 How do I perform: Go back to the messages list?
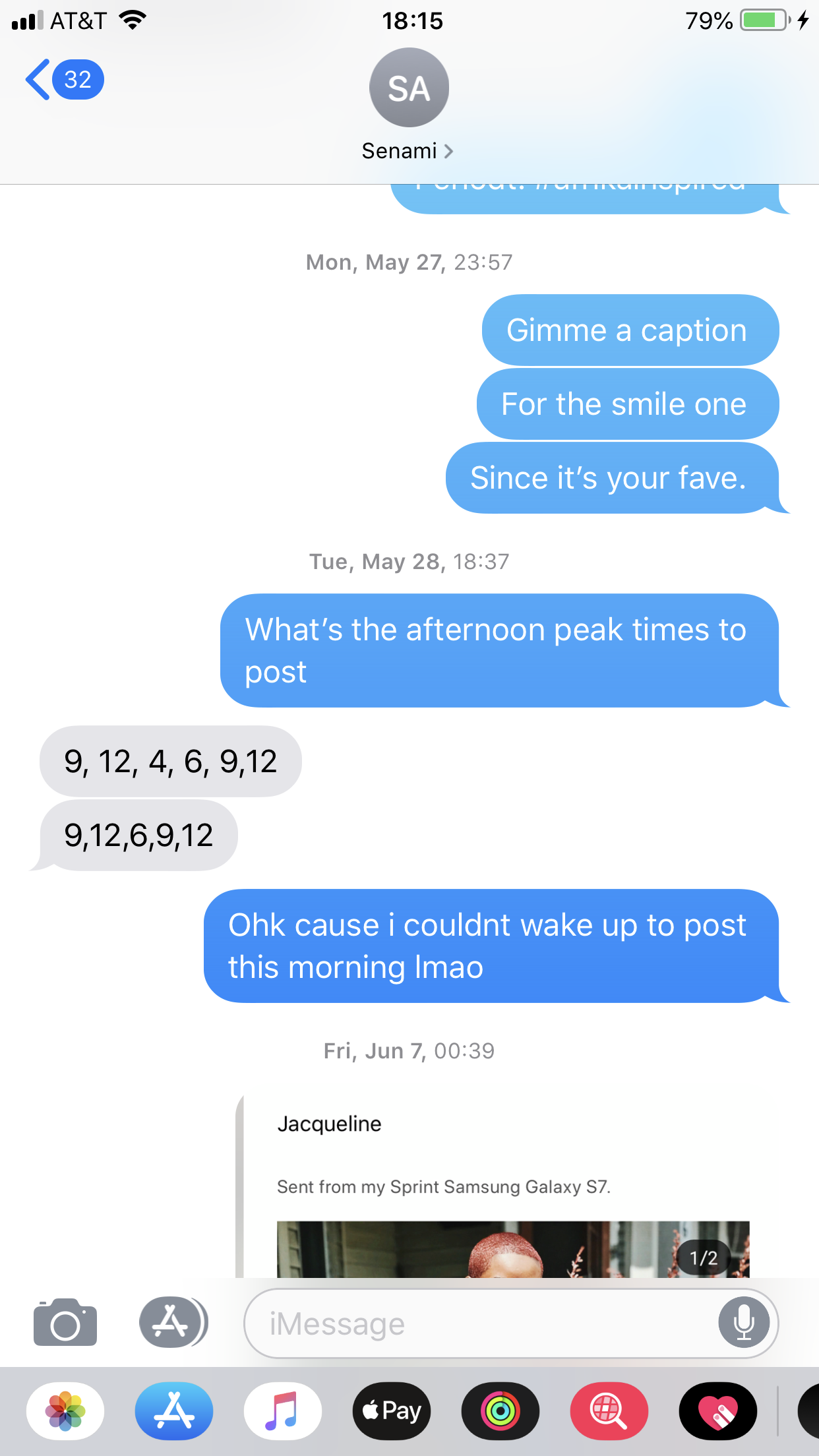coord(64,80)
